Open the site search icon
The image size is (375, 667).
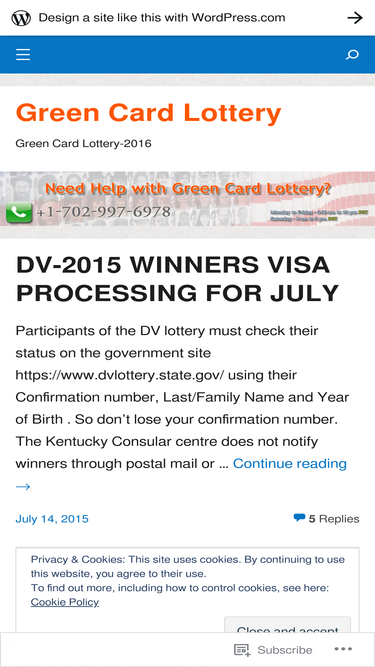(x=352, y=54)
